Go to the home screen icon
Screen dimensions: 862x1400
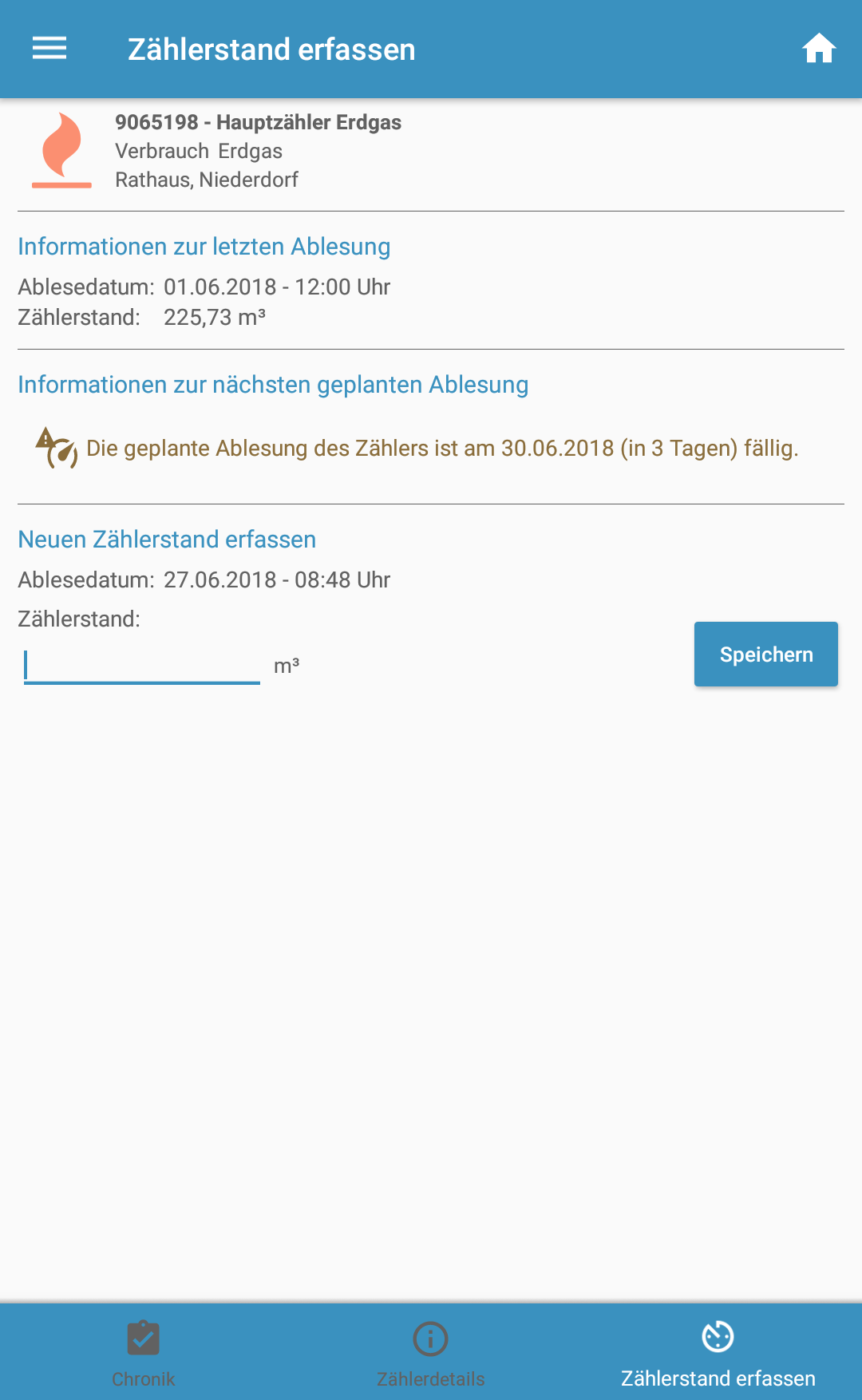[818, 49]
